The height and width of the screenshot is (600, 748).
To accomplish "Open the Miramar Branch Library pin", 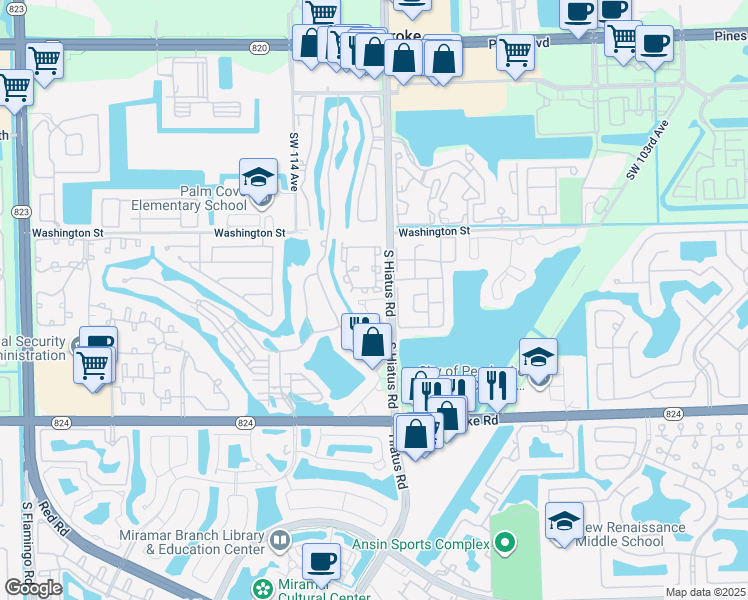I will tap(279, 540).
